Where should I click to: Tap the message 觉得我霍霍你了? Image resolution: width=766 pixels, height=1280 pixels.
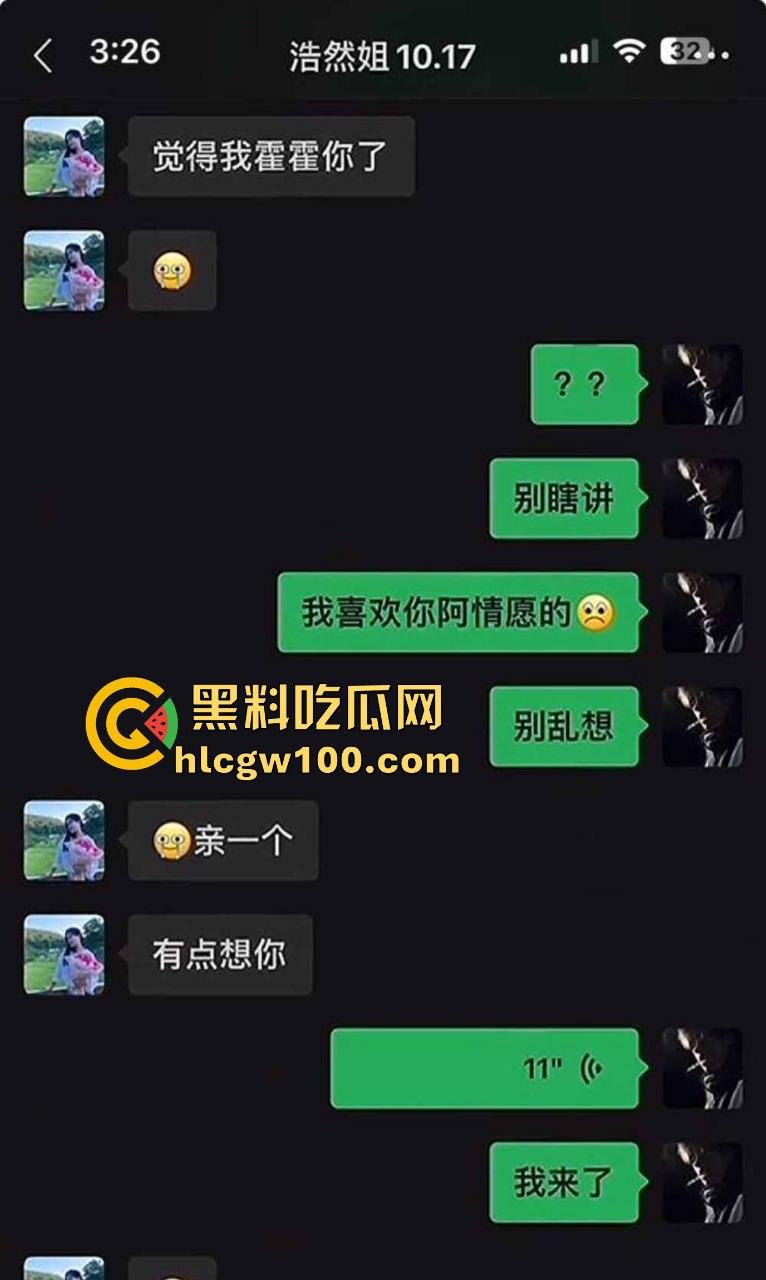270,155
